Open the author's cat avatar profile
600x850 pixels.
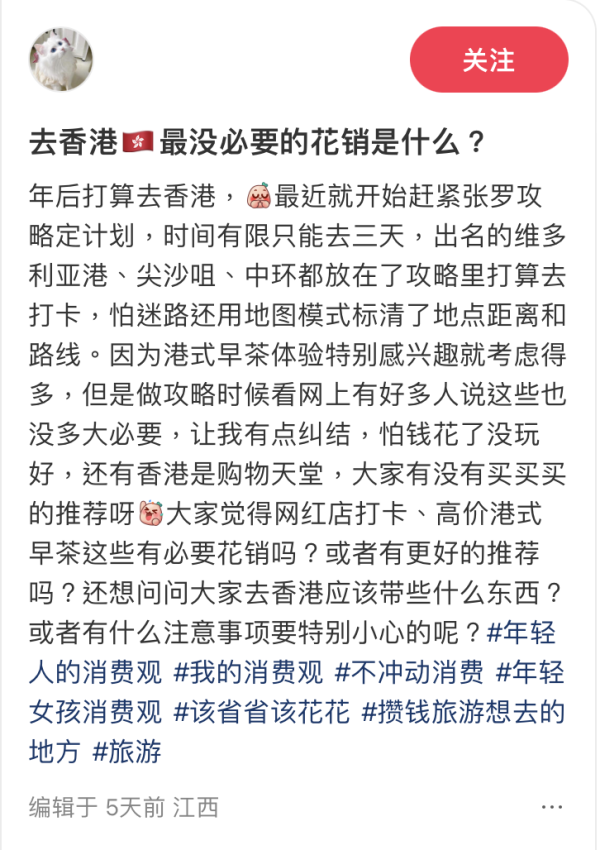[x=62, y=59]
